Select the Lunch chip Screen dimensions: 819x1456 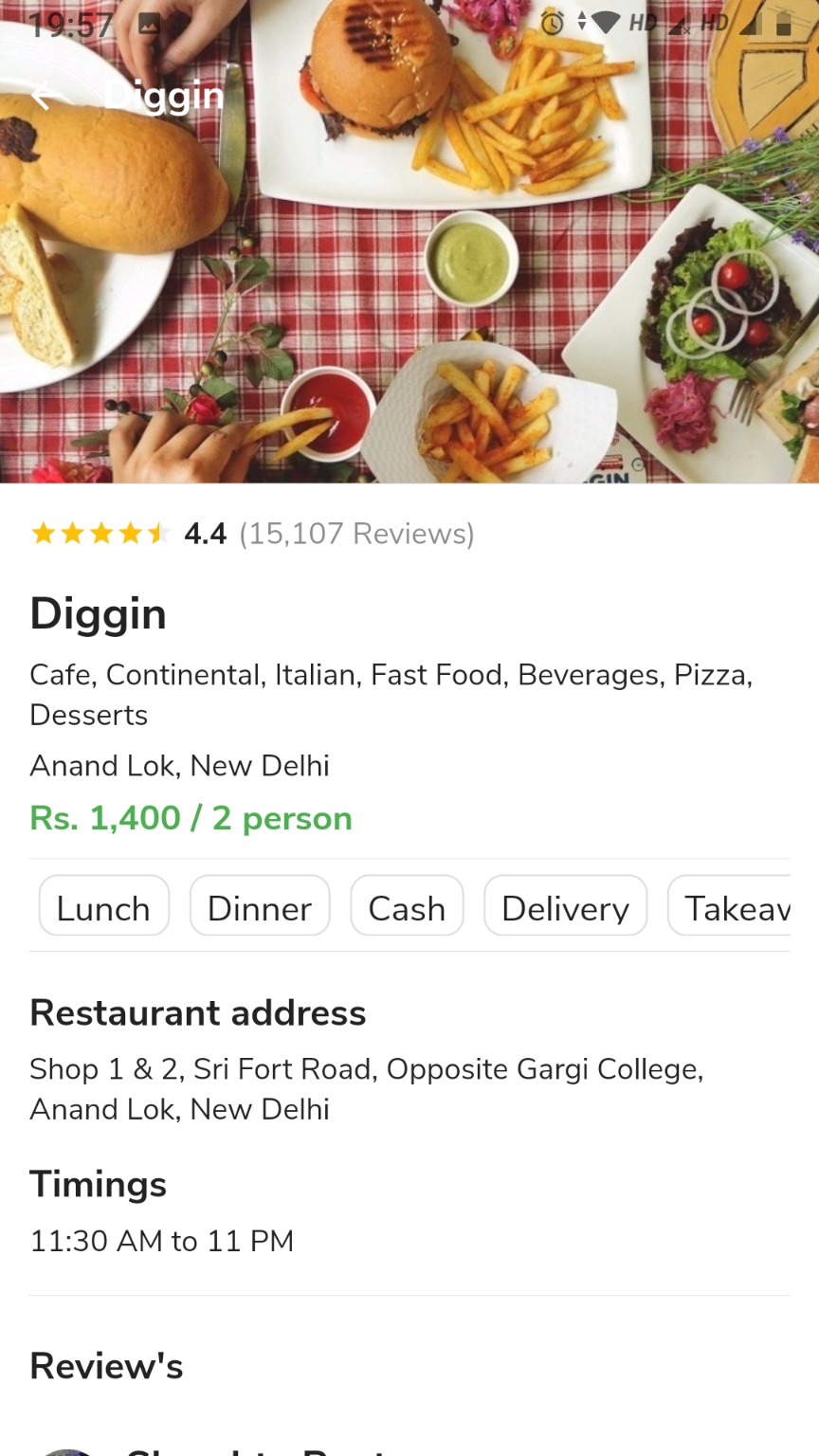[x=103, y=907]
